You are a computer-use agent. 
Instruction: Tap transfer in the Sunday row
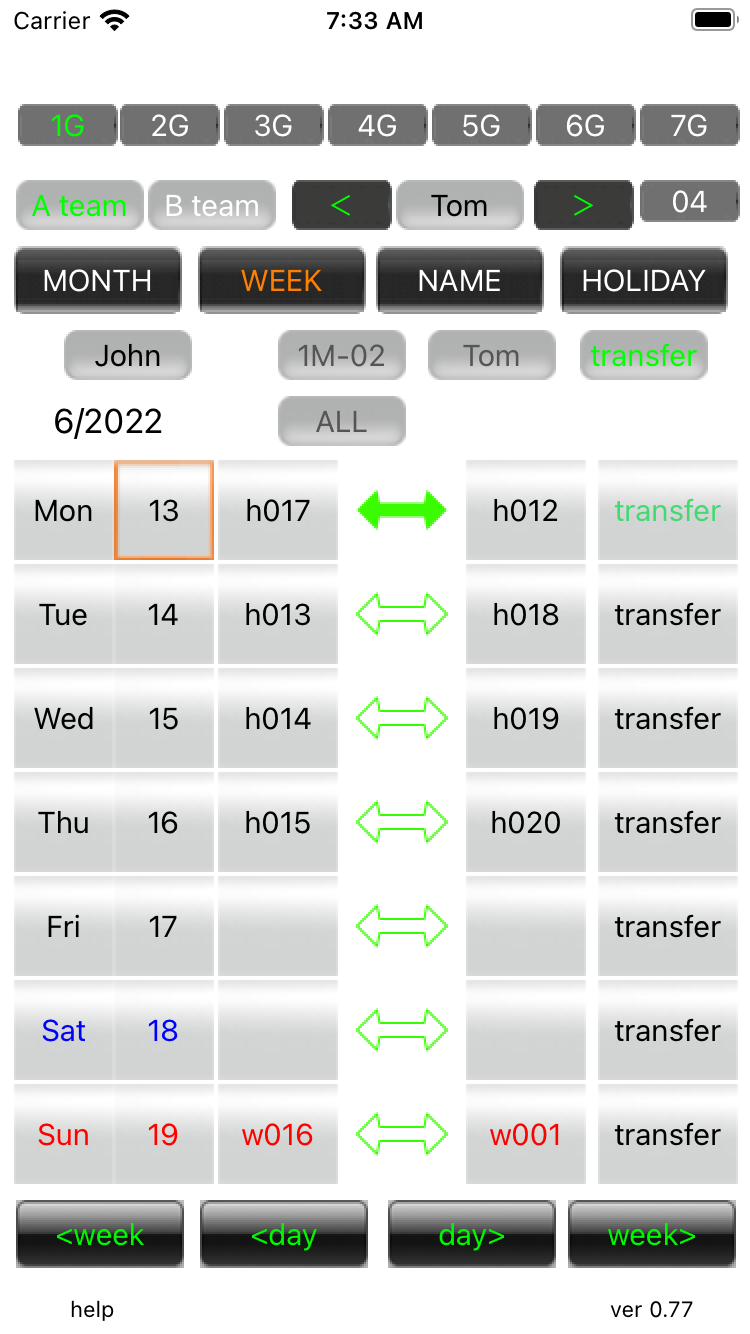click(667, 1135)
